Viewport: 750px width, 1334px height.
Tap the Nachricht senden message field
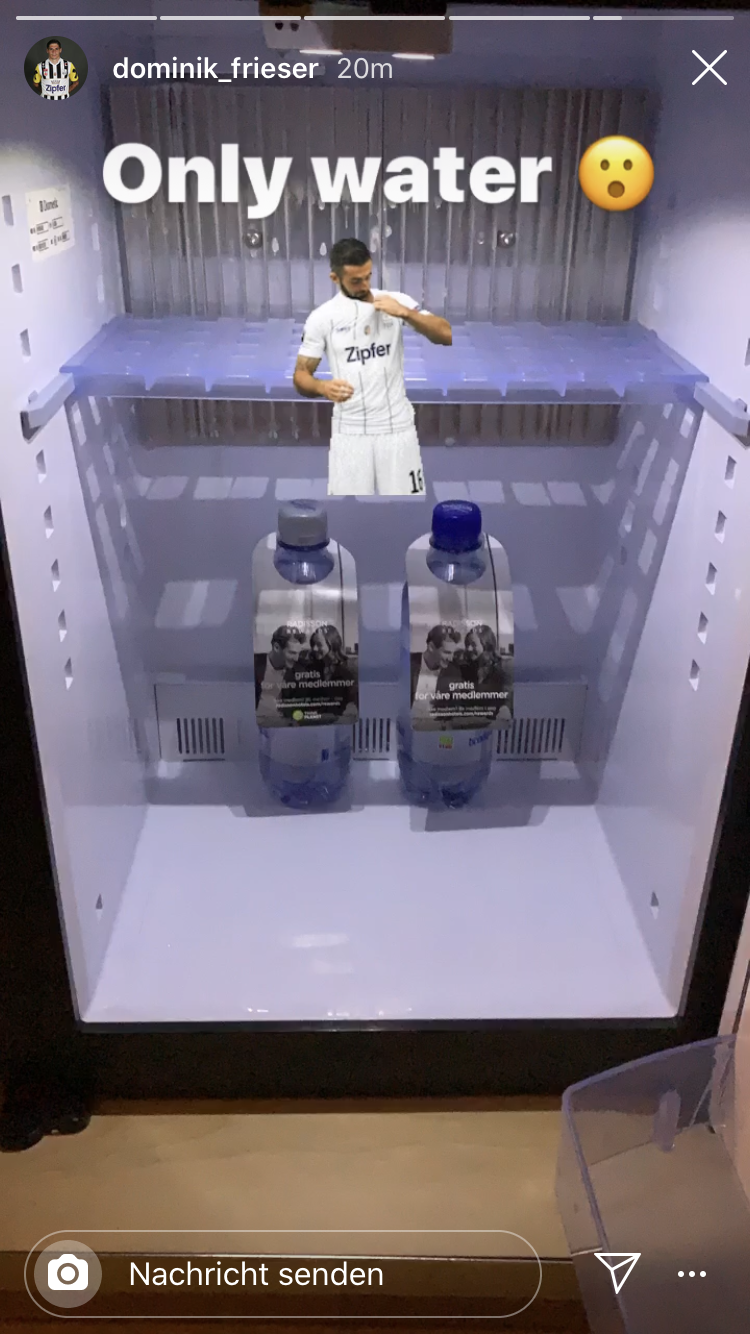283,1273
